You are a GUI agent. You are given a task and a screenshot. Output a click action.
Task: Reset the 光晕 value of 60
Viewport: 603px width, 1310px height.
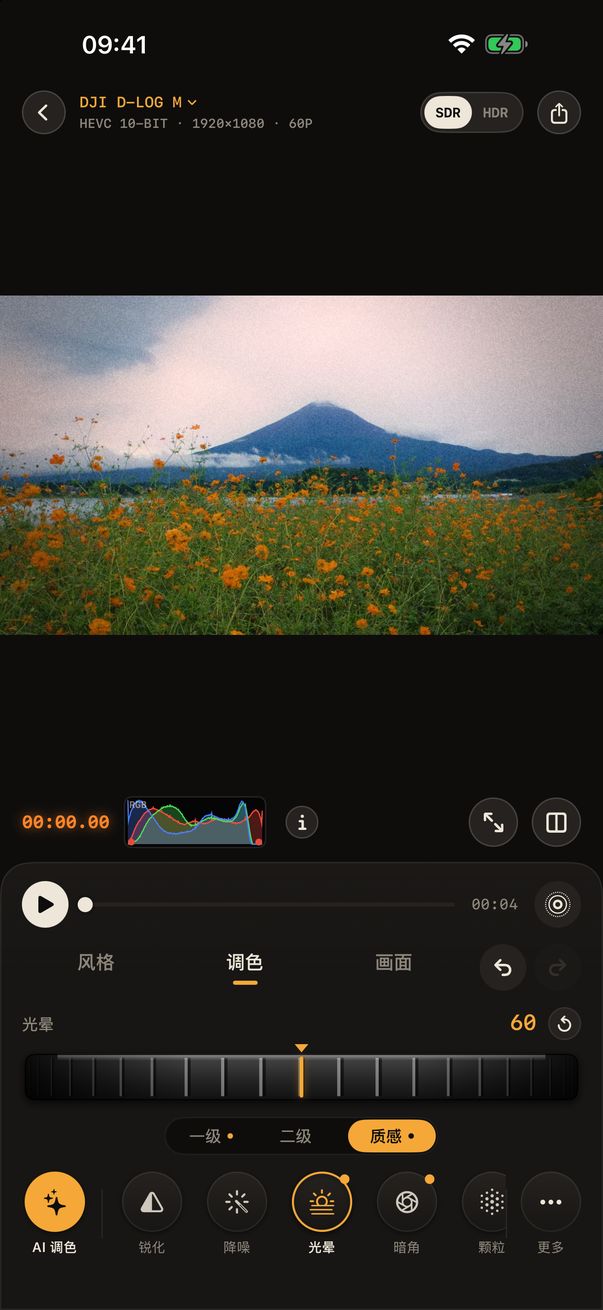[564, 1023]
